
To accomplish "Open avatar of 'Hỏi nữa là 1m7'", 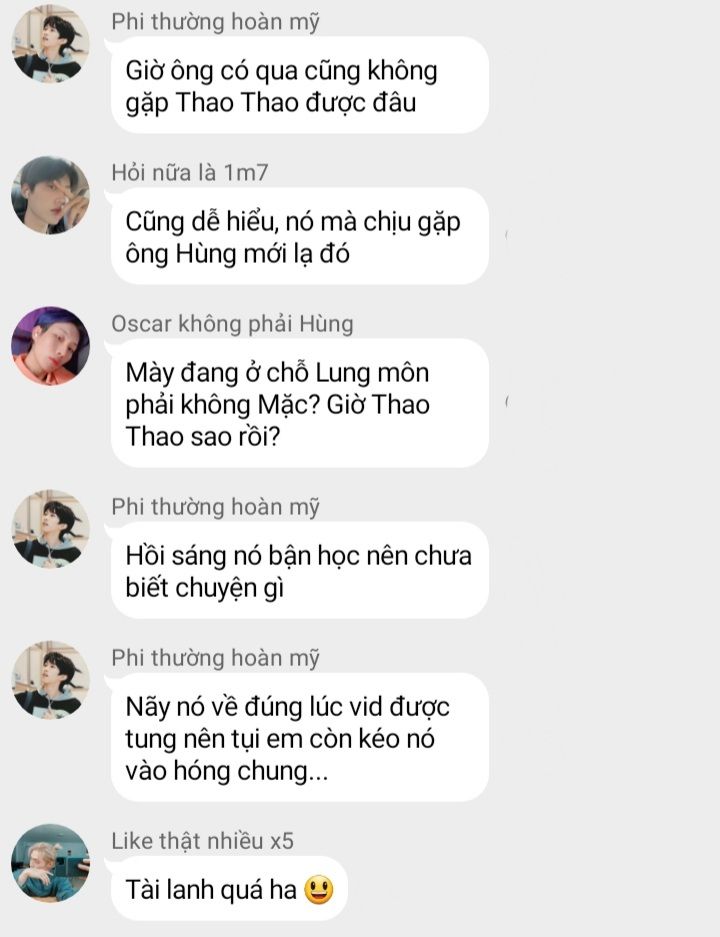I will tap(50, 195).
